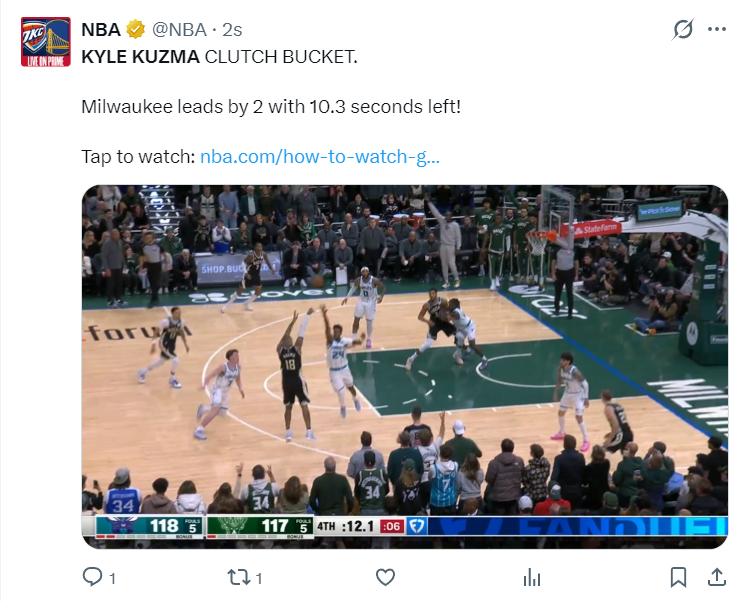
Task: Open the @NBA handle
Action: pyautogui.click(x=182, y=29)
